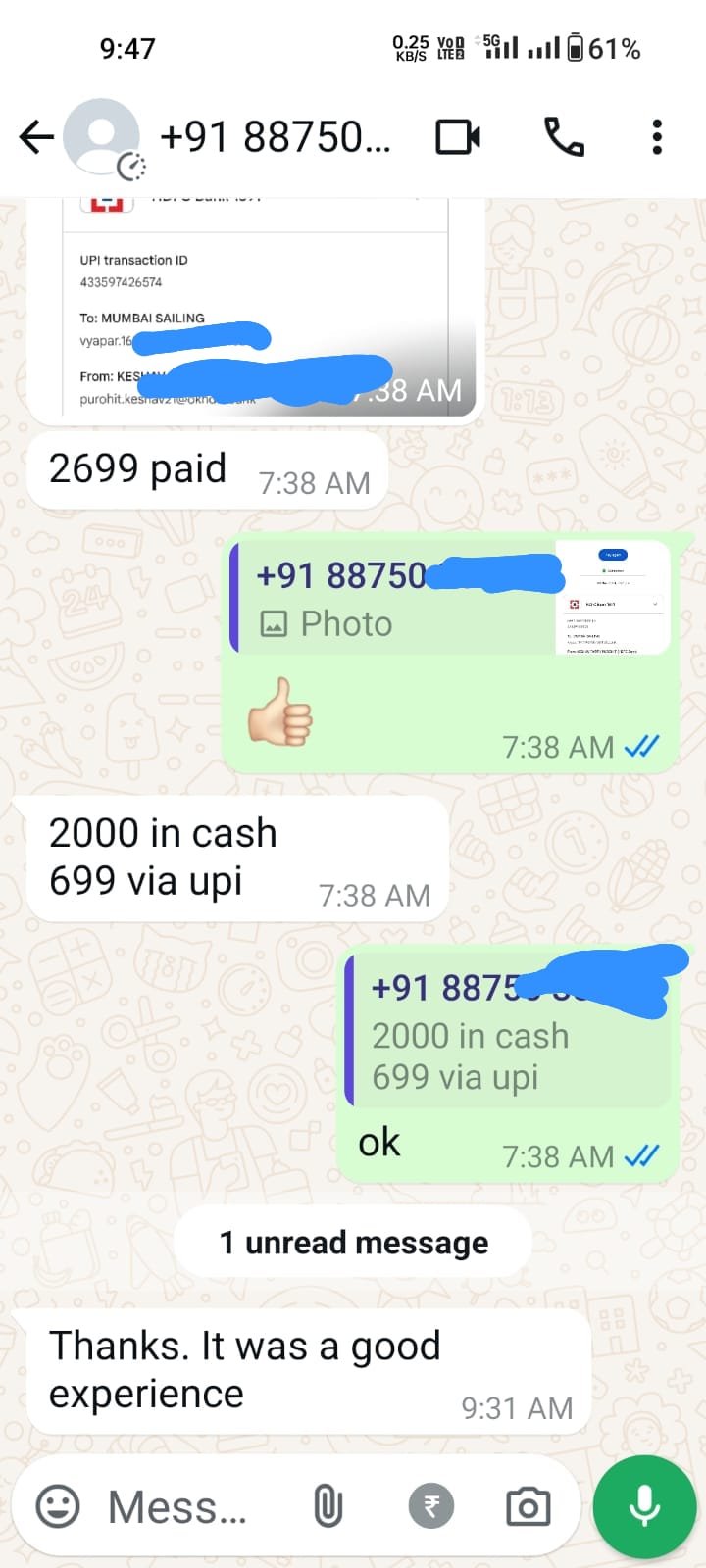
Task: Start a video call
Action: 458,137
